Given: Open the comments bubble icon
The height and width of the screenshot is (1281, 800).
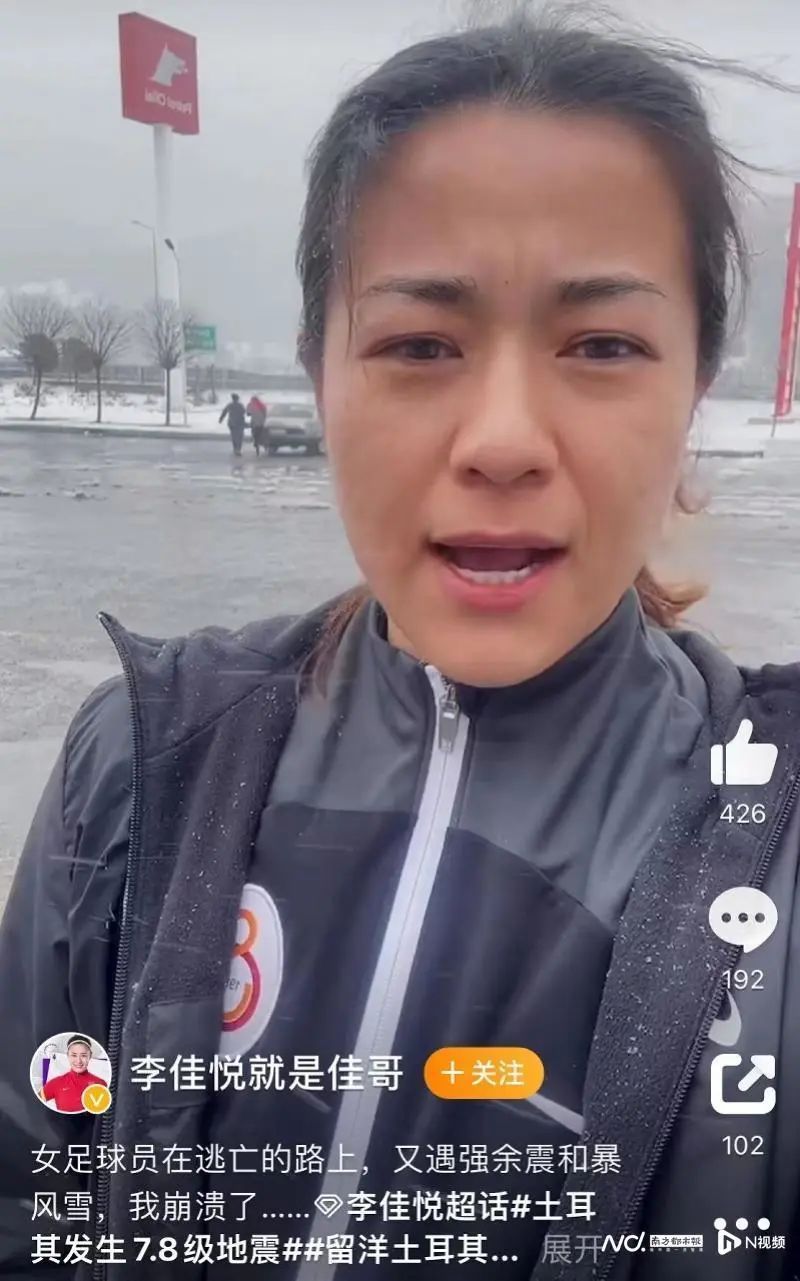Looking at the screenshot, I should (x=743, y=918).
